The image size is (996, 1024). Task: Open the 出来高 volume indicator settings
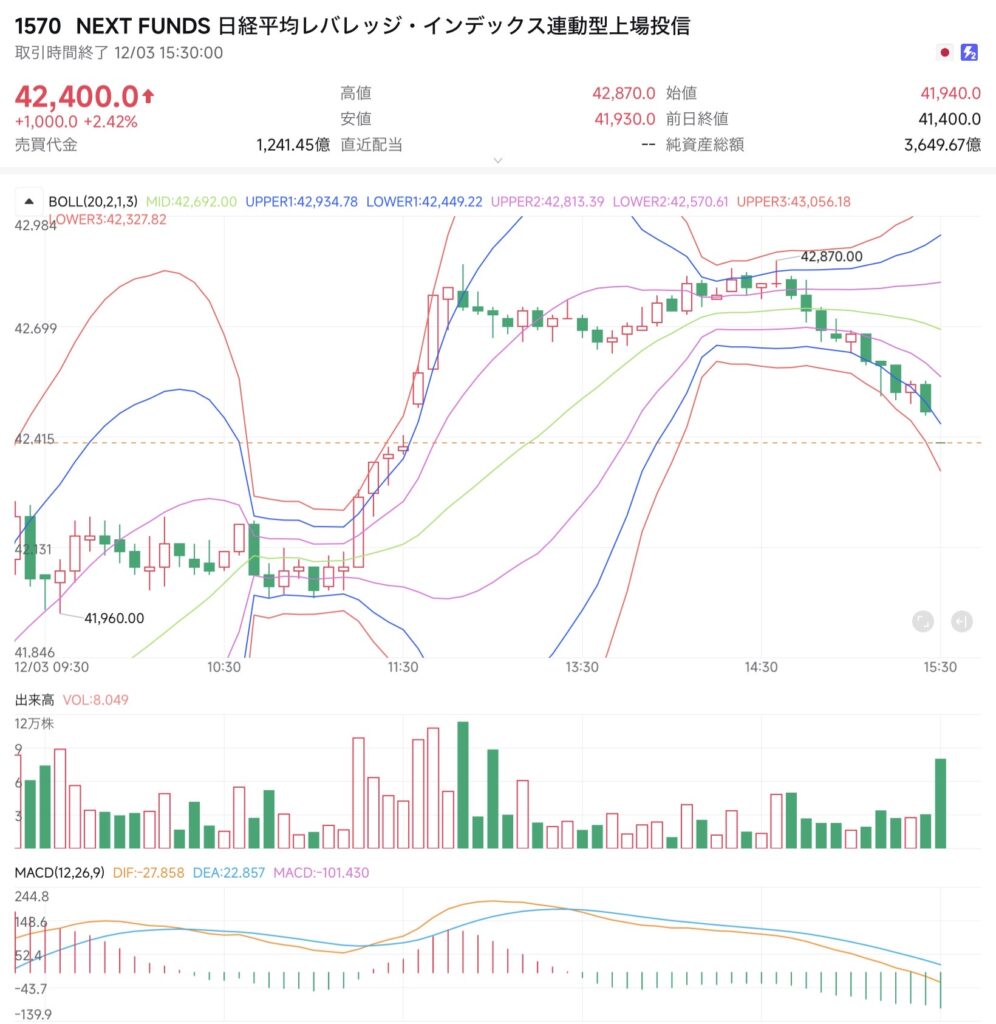click(x=34, y=700)
